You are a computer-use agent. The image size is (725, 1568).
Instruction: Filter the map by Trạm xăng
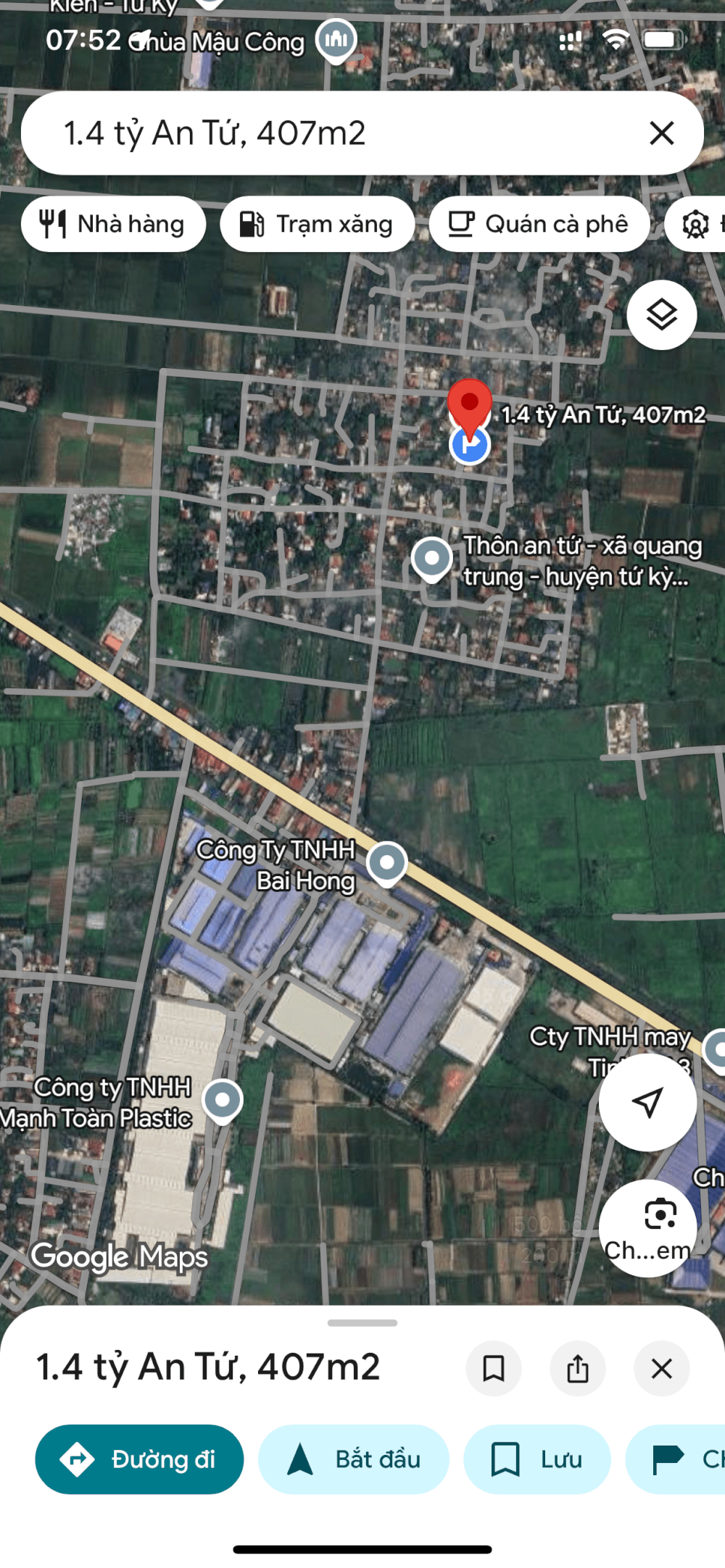tap(318, 225)
